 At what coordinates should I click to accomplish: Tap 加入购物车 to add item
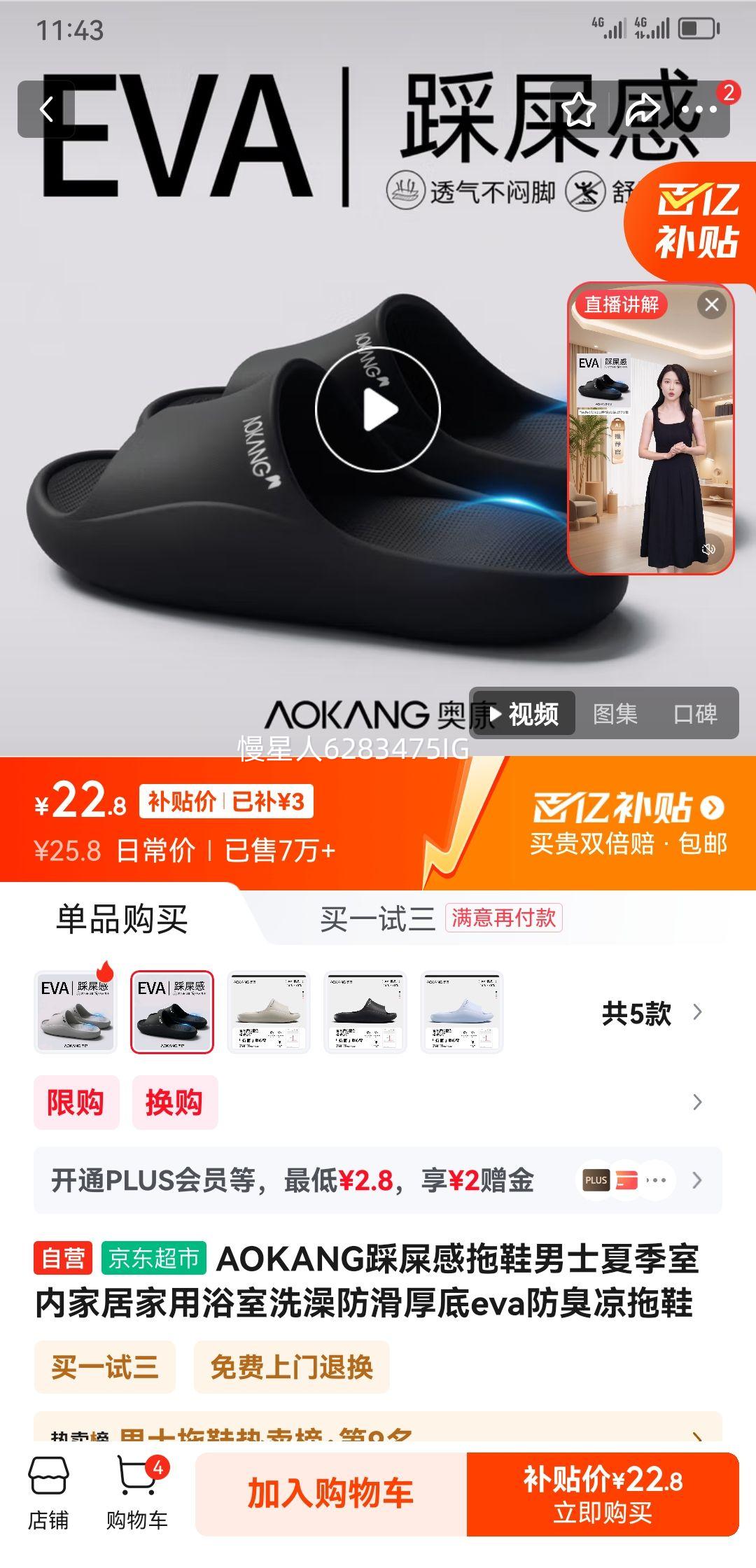click(x=331, y=1494)
